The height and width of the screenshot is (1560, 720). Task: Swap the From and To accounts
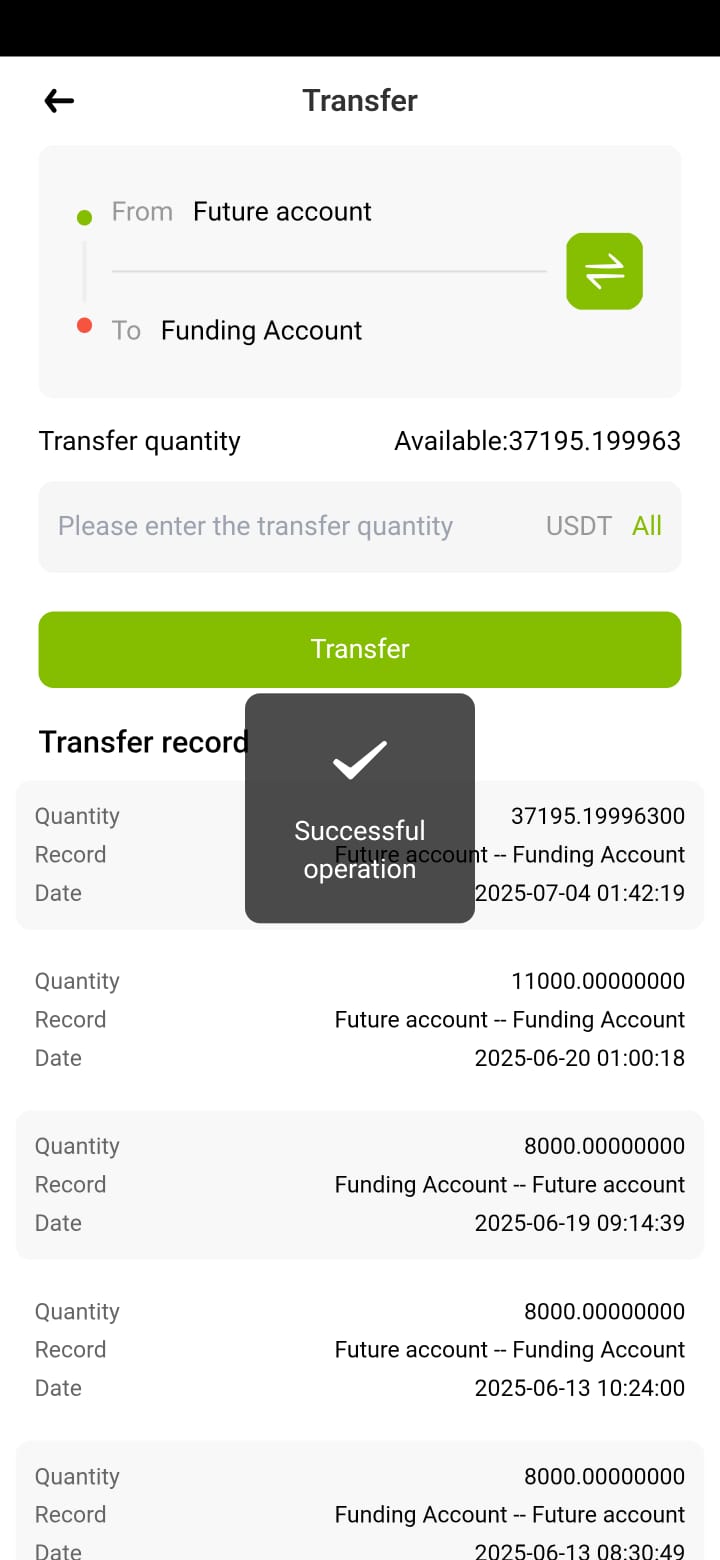604,271
